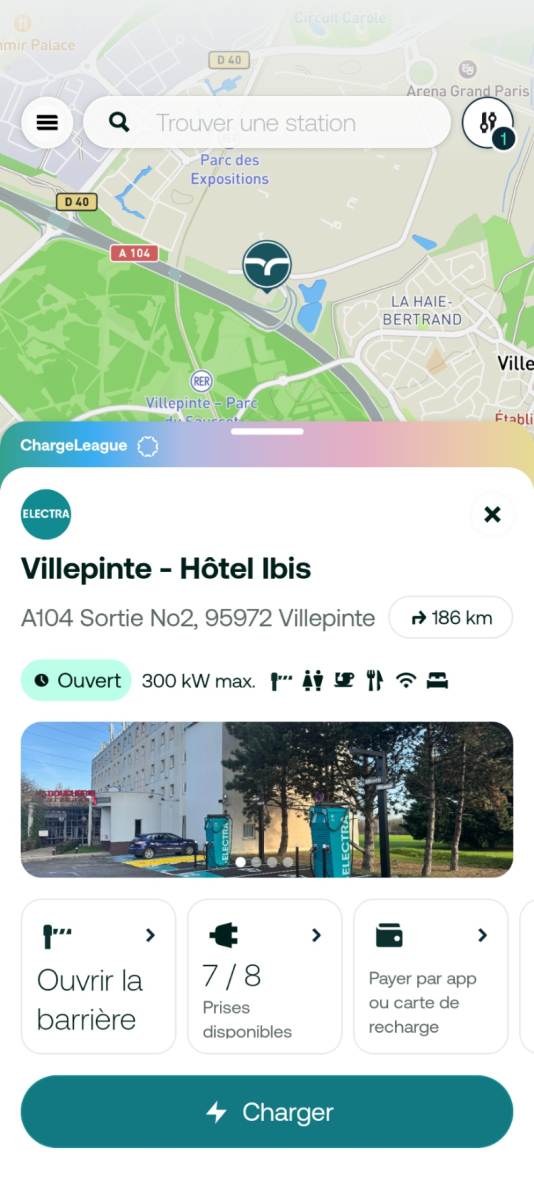The width and height of the screenshot is (534, 1200).
Task: Open the Payer par app card
Action: 431,977
